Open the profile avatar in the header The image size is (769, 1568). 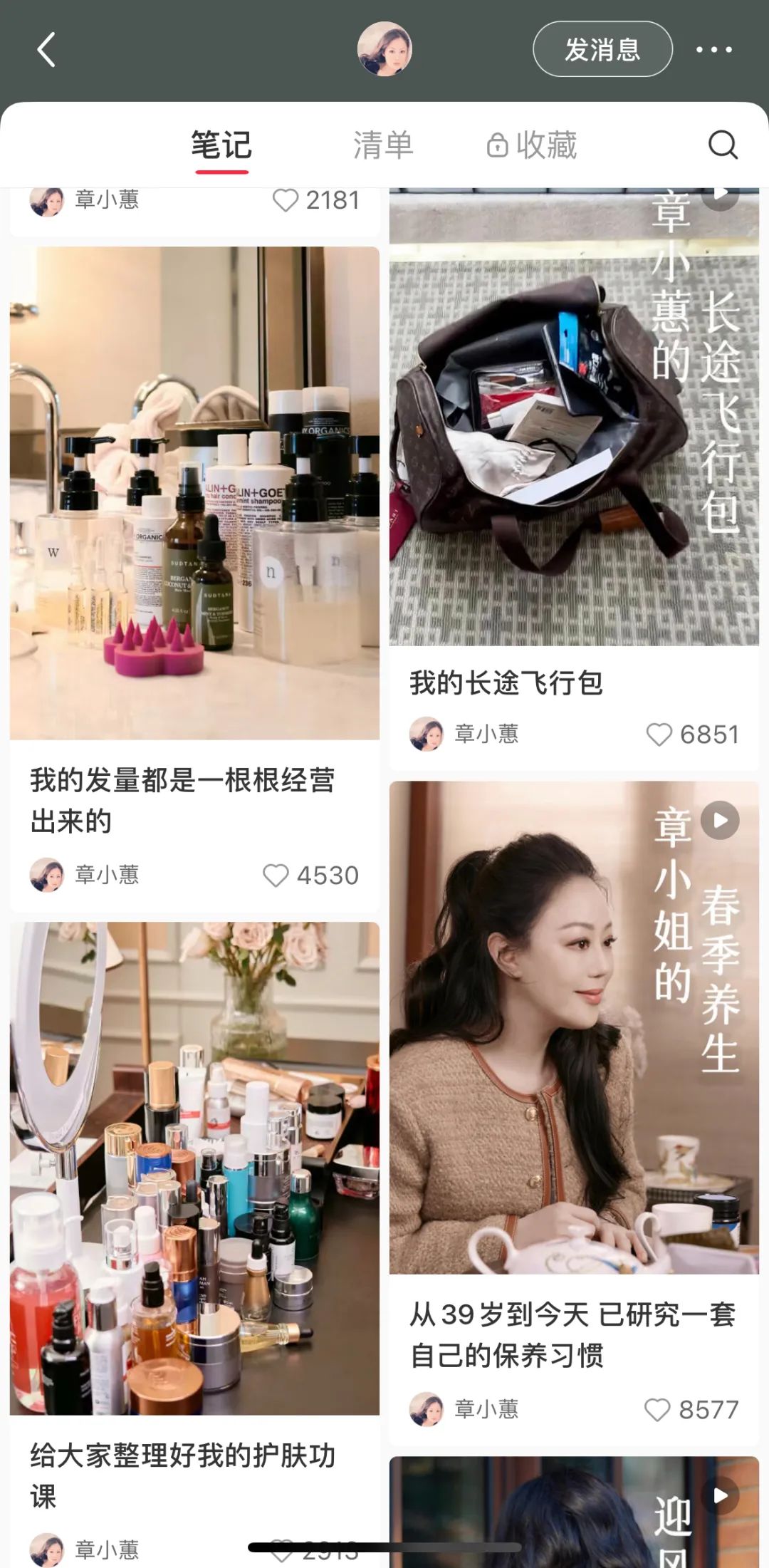[384, 48]
